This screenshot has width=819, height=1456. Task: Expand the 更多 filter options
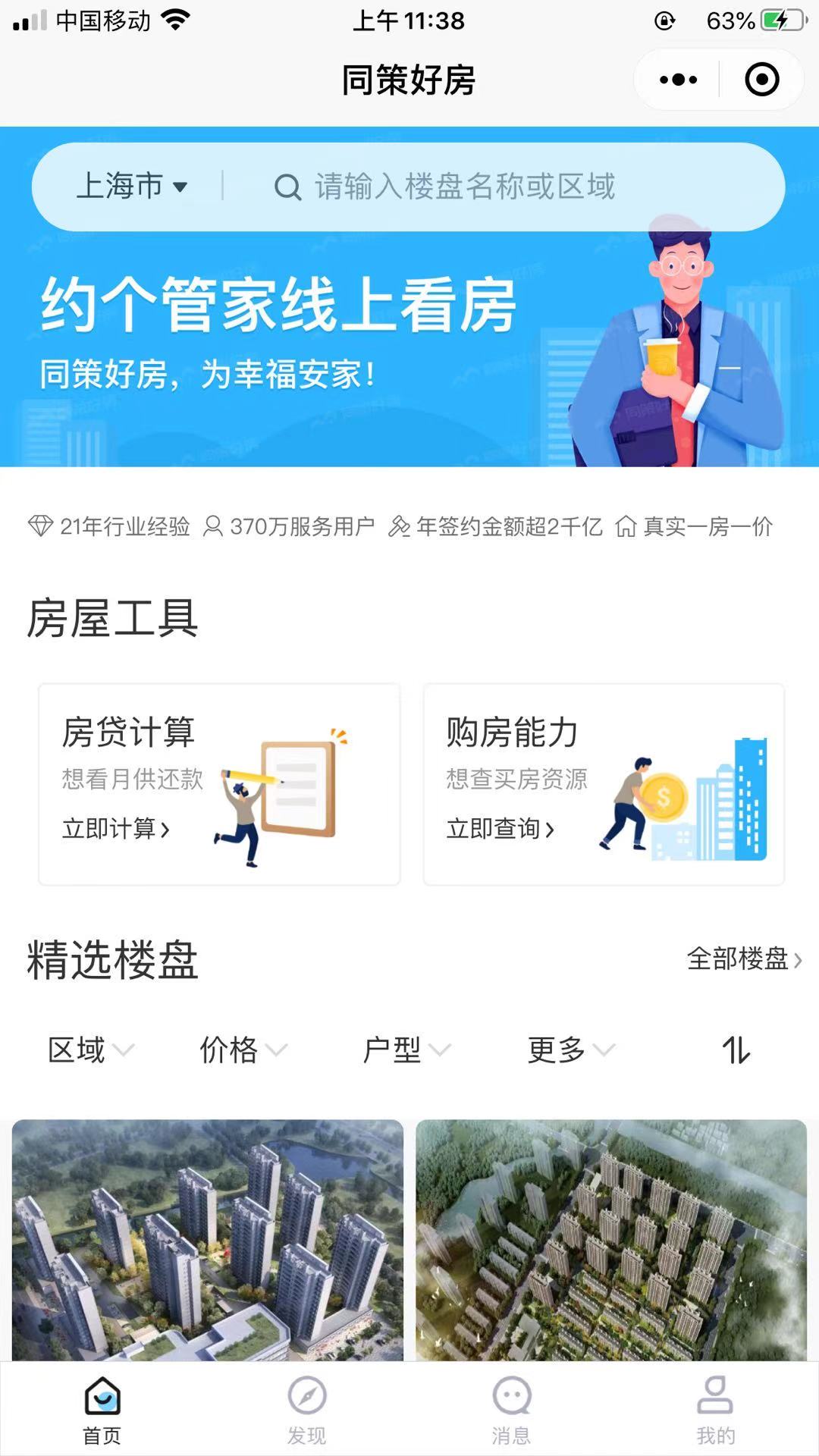[570, 1050]
